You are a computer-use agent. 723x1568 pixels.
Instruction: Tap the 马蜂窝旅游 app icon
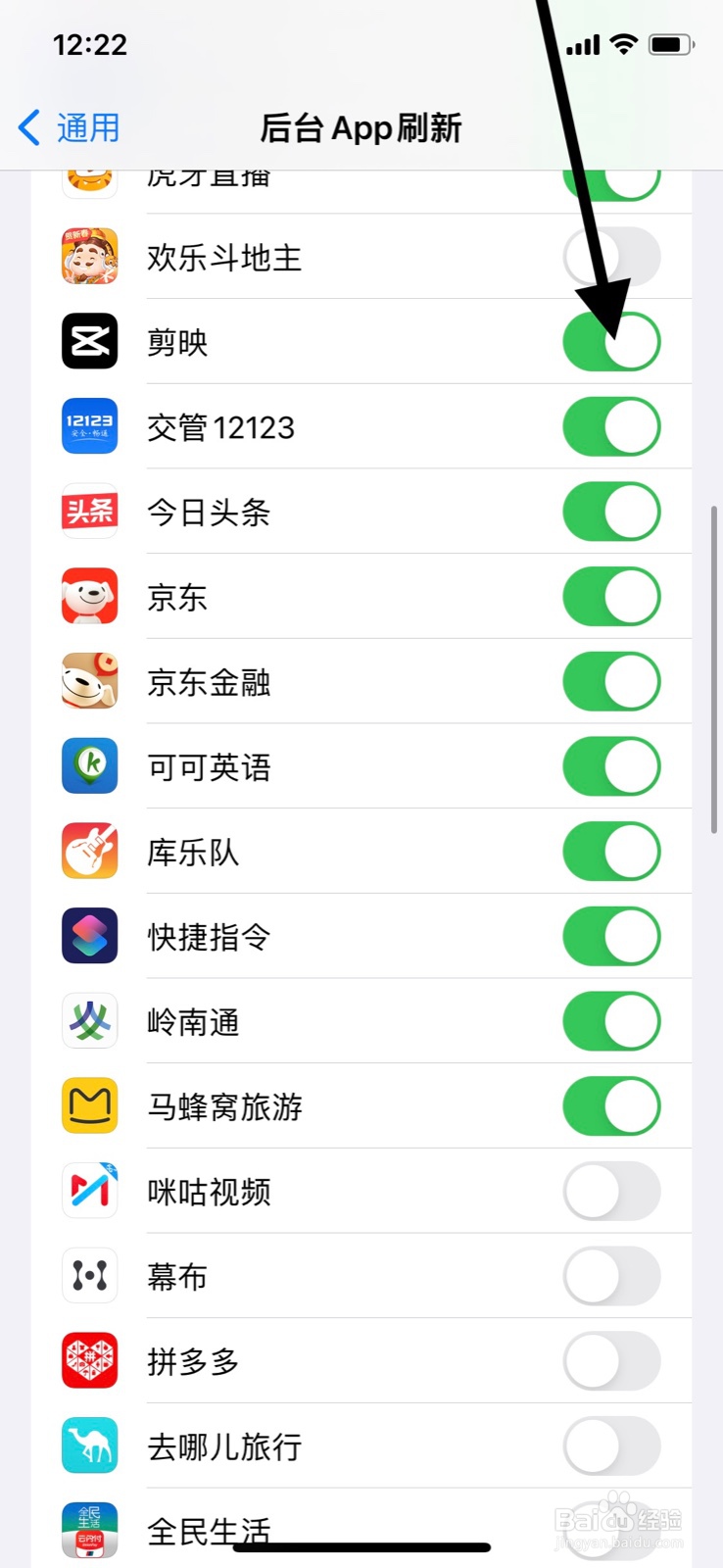pyautogui.click(x=89, y=1105)
